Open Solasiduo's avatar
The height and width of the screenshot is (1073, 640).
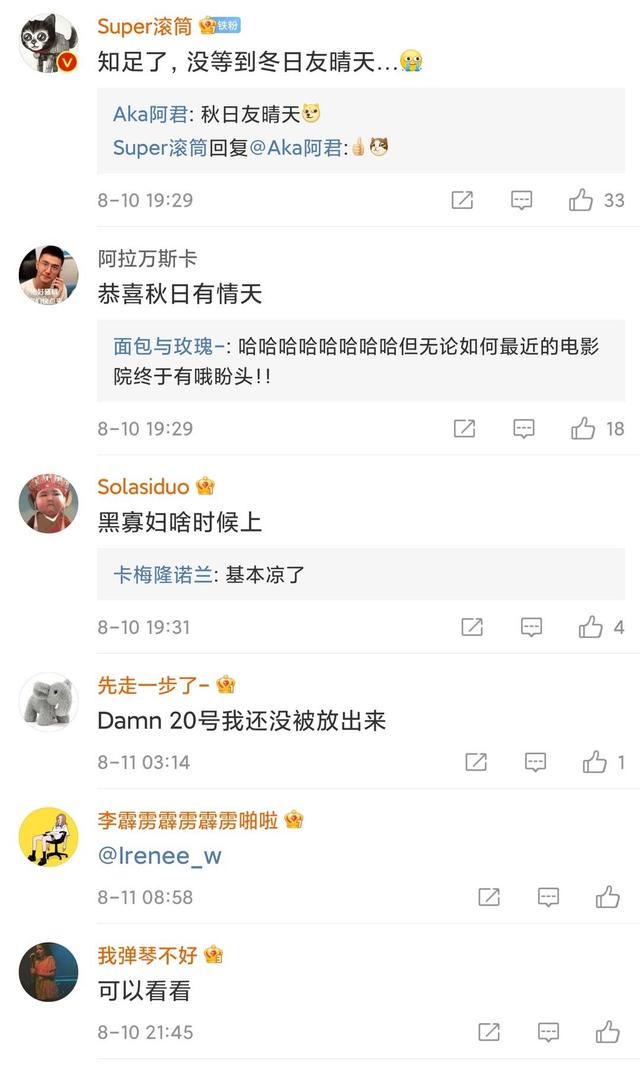pyautogui.click(x=48, y=503)
